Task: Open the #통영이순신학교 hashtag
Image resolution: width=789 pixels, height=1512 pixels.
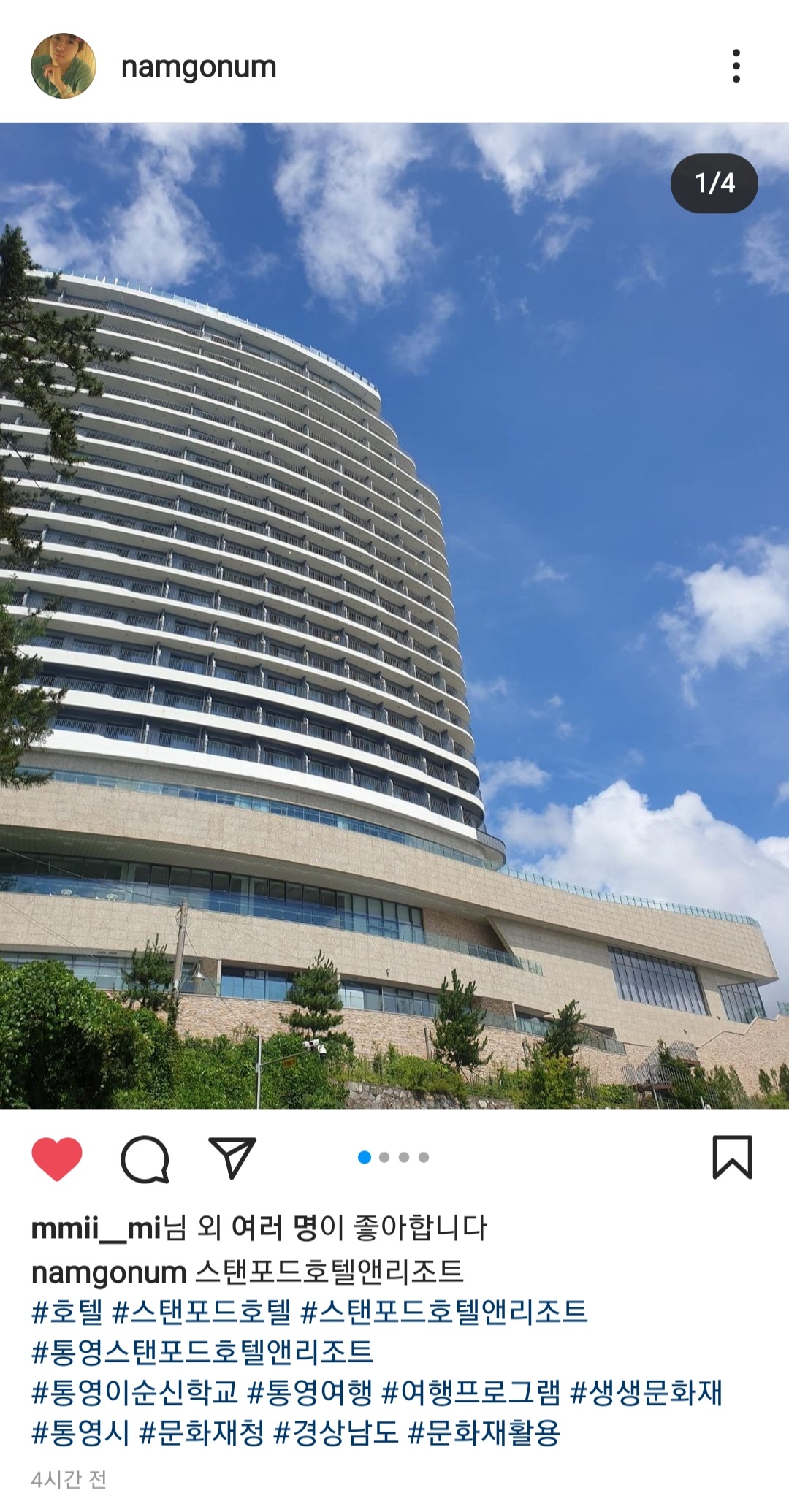Action: (x=134, y=1392)
